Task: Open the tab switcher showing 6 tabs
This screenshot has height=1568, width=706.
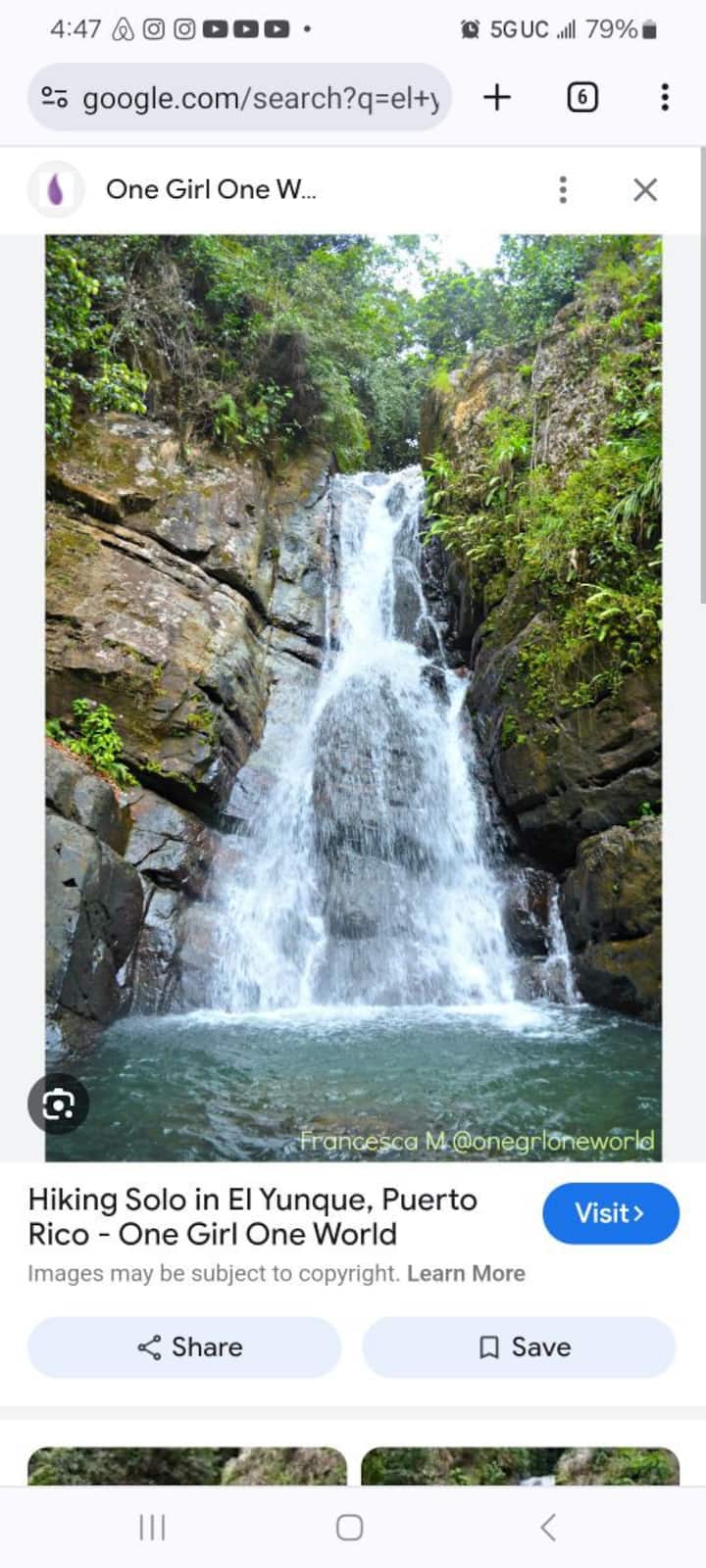Action: point(581,97)
